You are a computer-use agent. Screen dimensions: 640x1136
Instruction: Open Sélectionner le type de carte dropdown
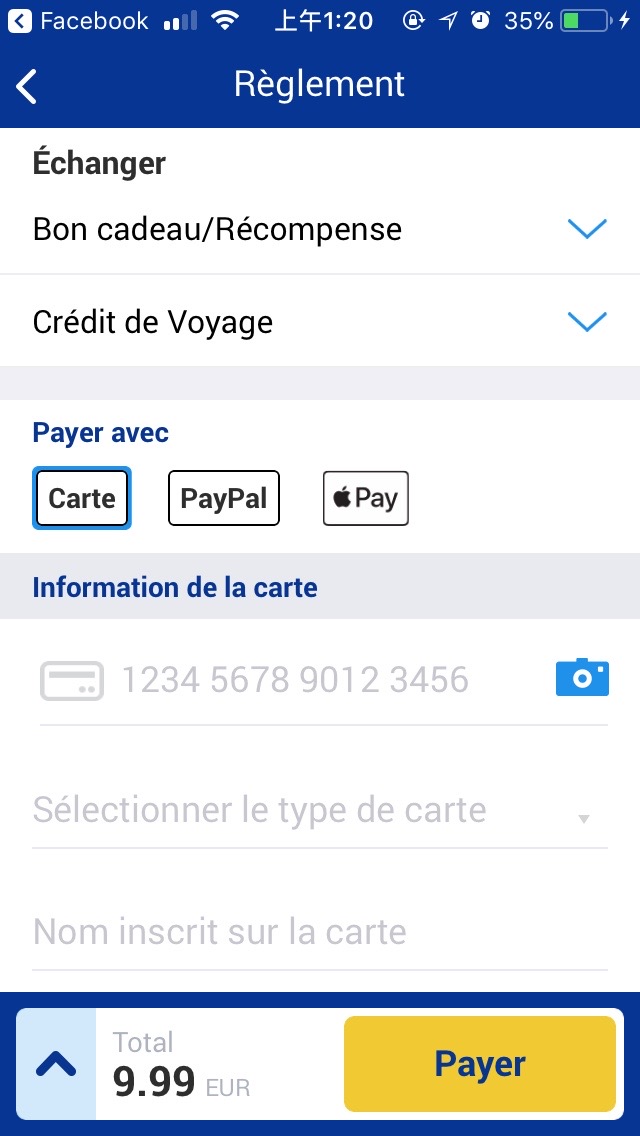[x=320, y=810]
